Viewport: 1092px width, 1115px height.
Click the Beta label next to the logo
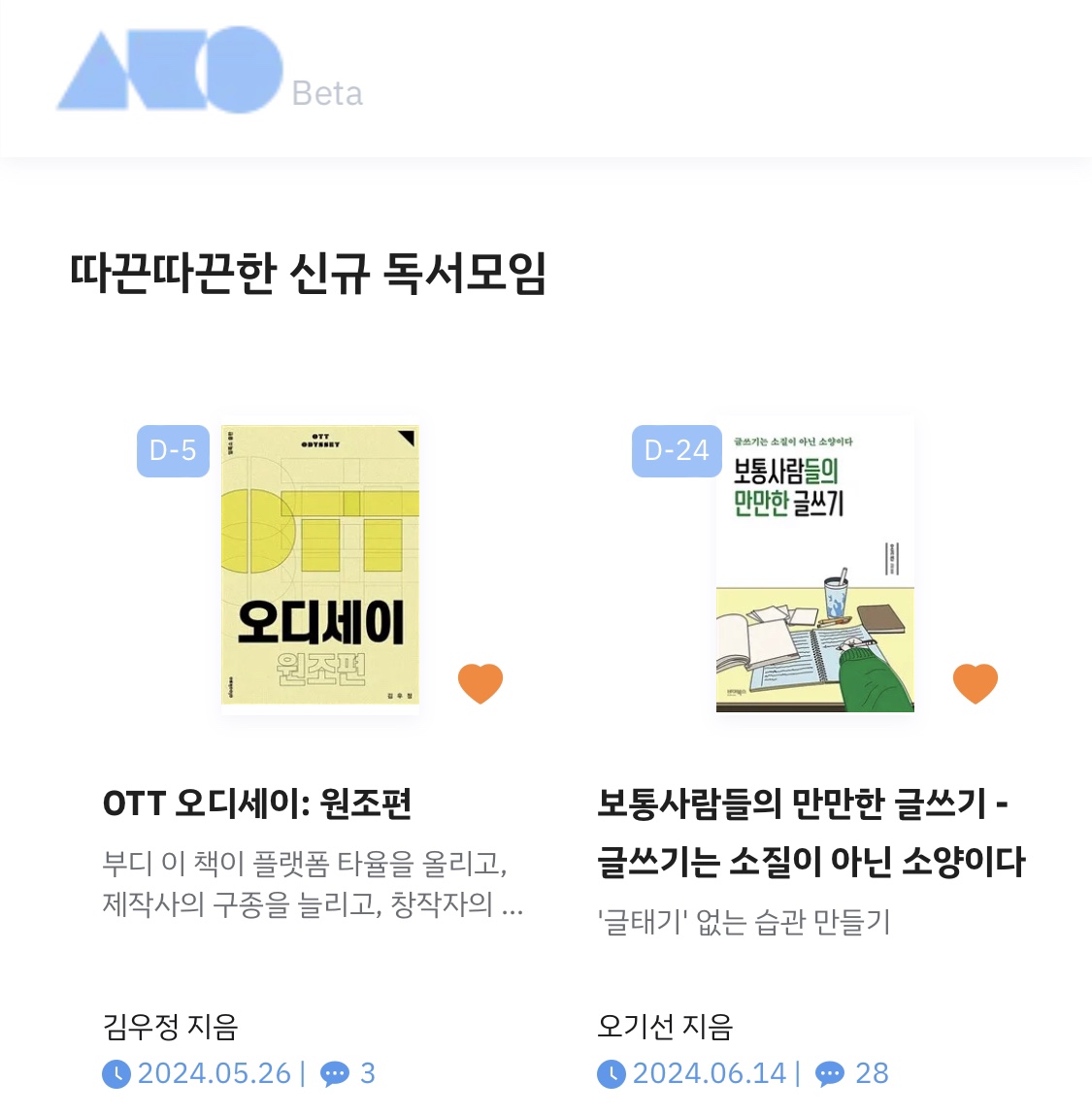[x=326, y=93]
